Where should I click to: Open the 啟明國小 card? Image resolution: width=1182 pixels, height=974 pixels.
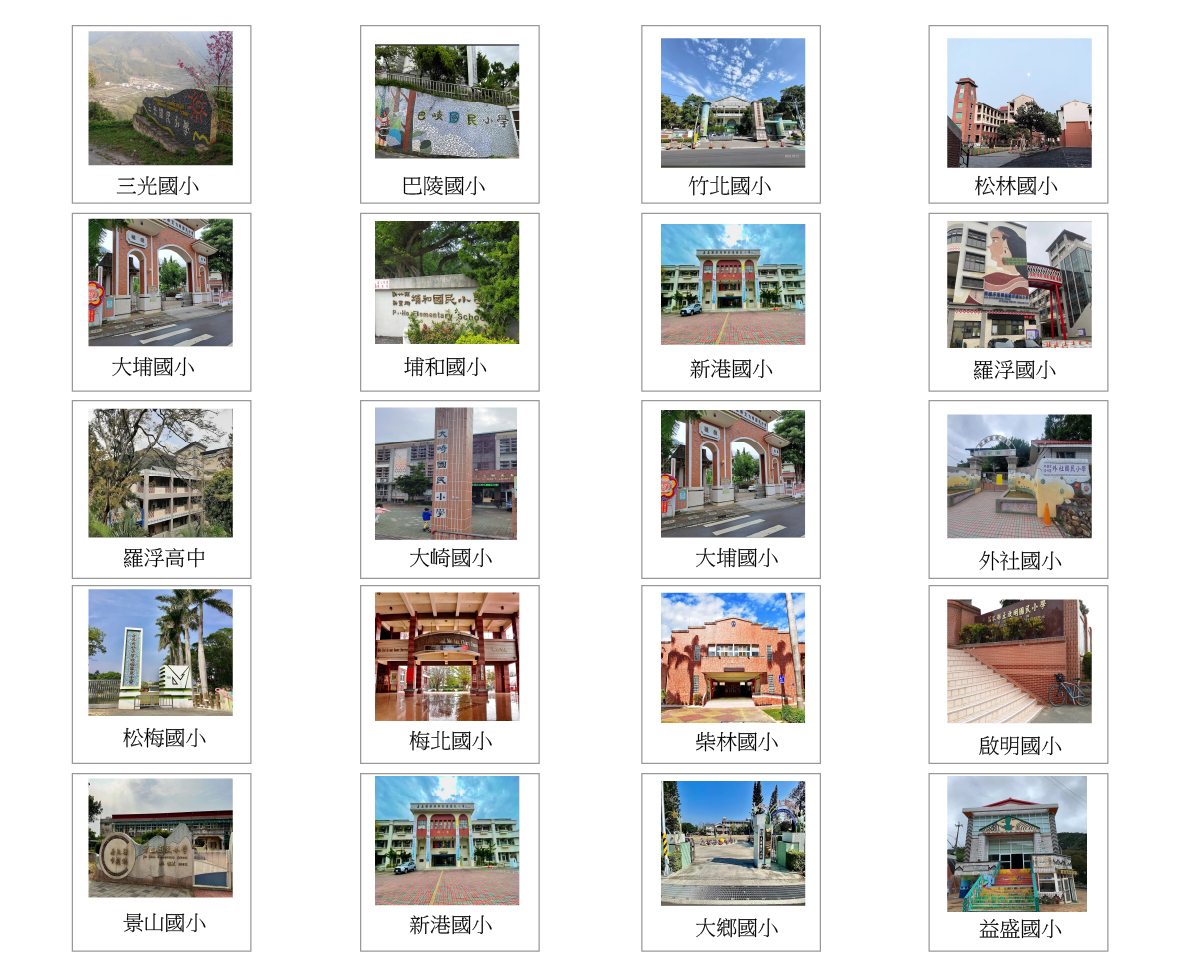1018,673
